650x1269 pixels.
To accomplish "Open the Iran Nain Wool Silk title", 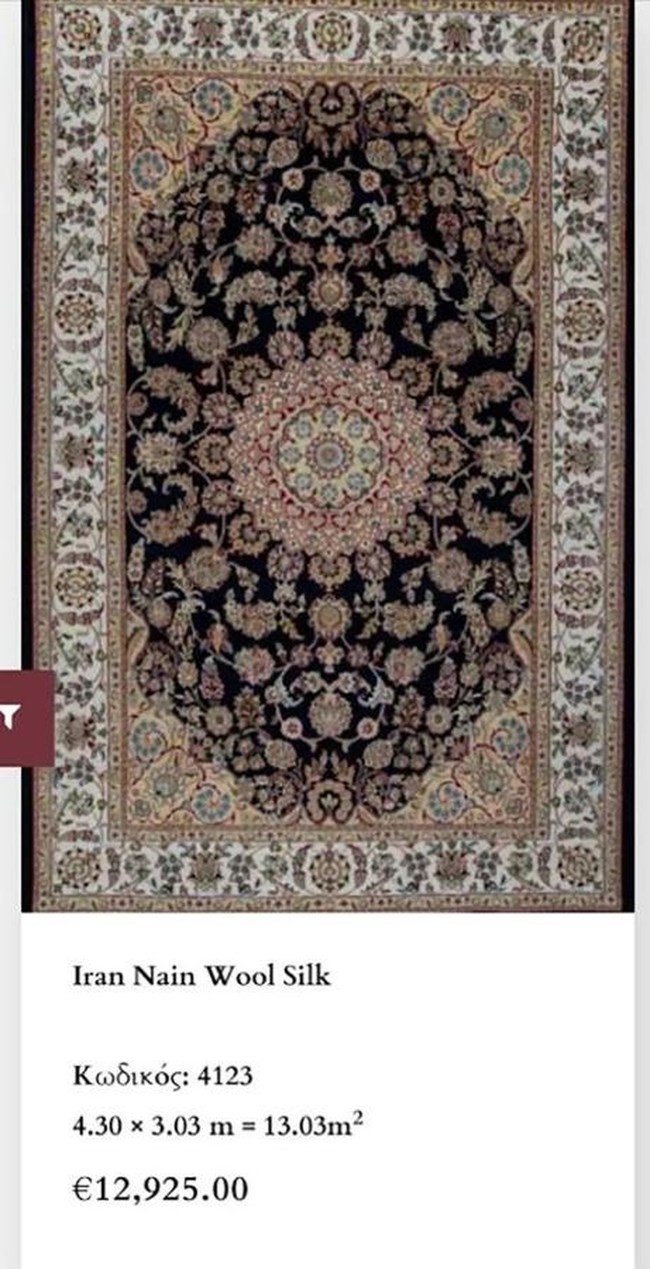I will tap(201, 976).
